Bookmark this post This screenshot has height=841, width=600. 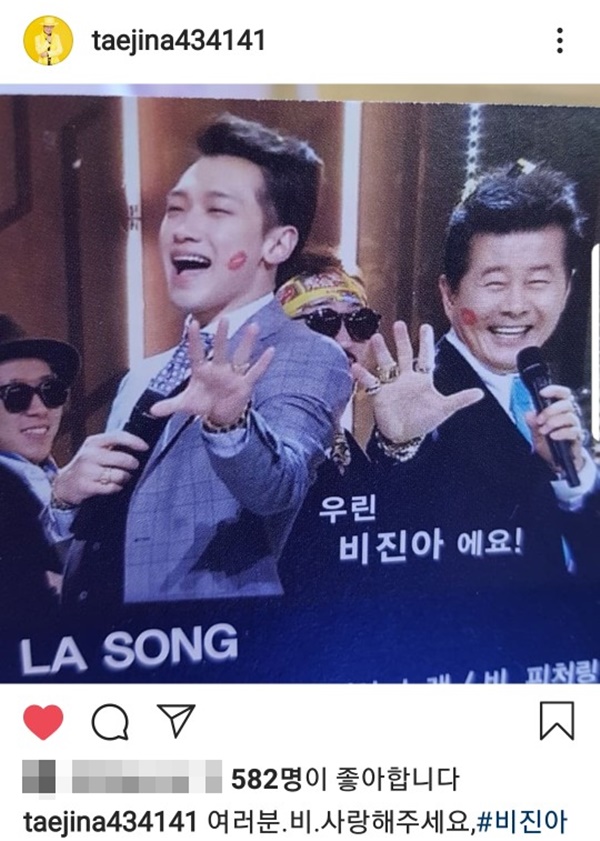click(x=556, y=721)
